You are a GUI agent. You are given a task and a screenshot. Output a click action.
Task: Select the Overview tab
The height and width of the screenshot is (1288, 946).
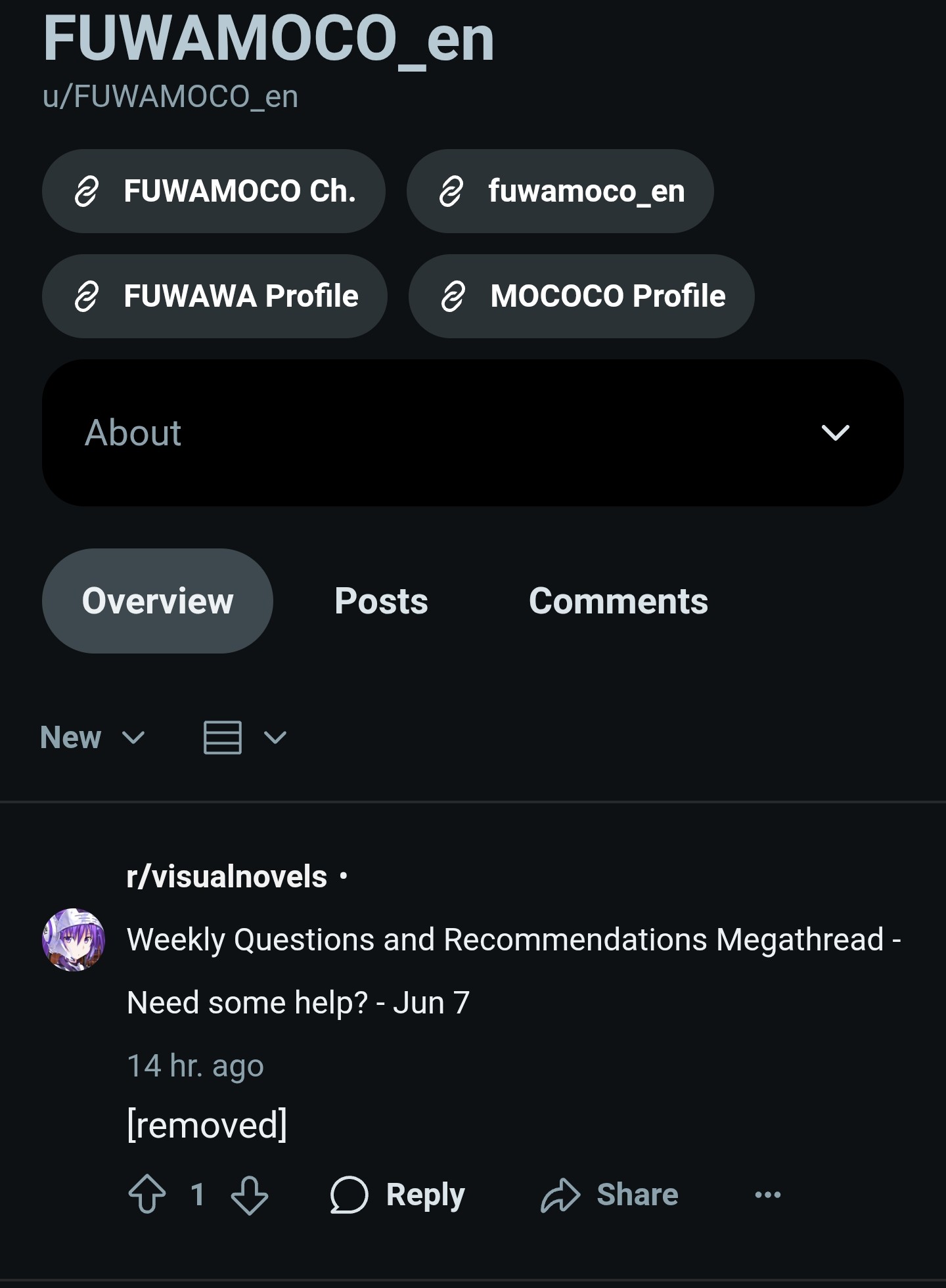coord(158,601)
